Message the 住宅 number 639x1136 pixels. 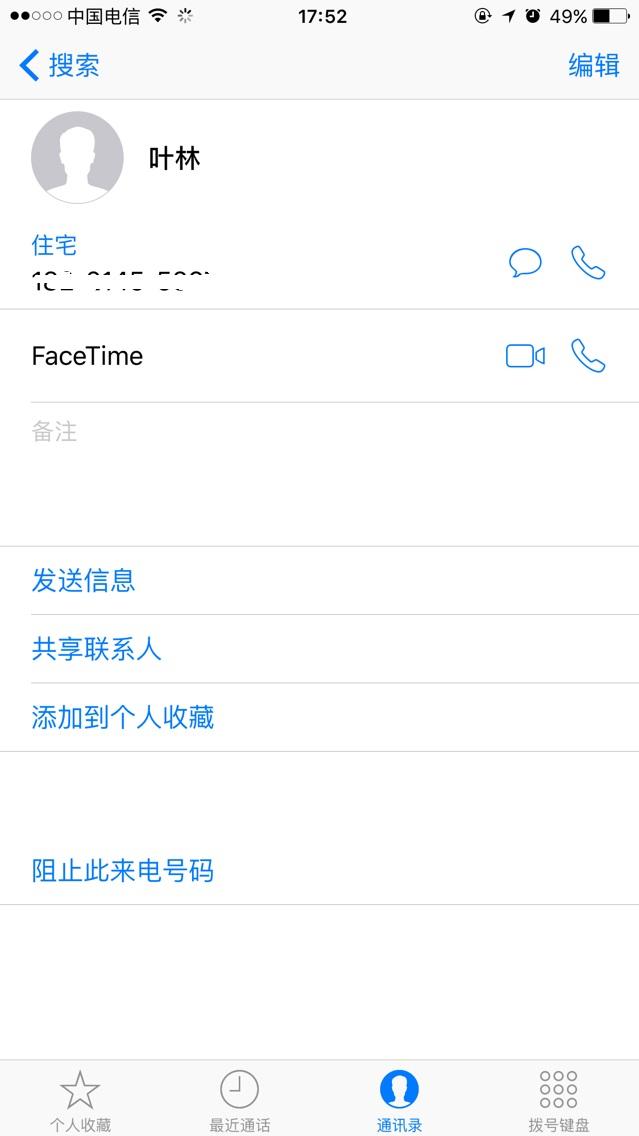pyautogui.click(x=525, y=263)
